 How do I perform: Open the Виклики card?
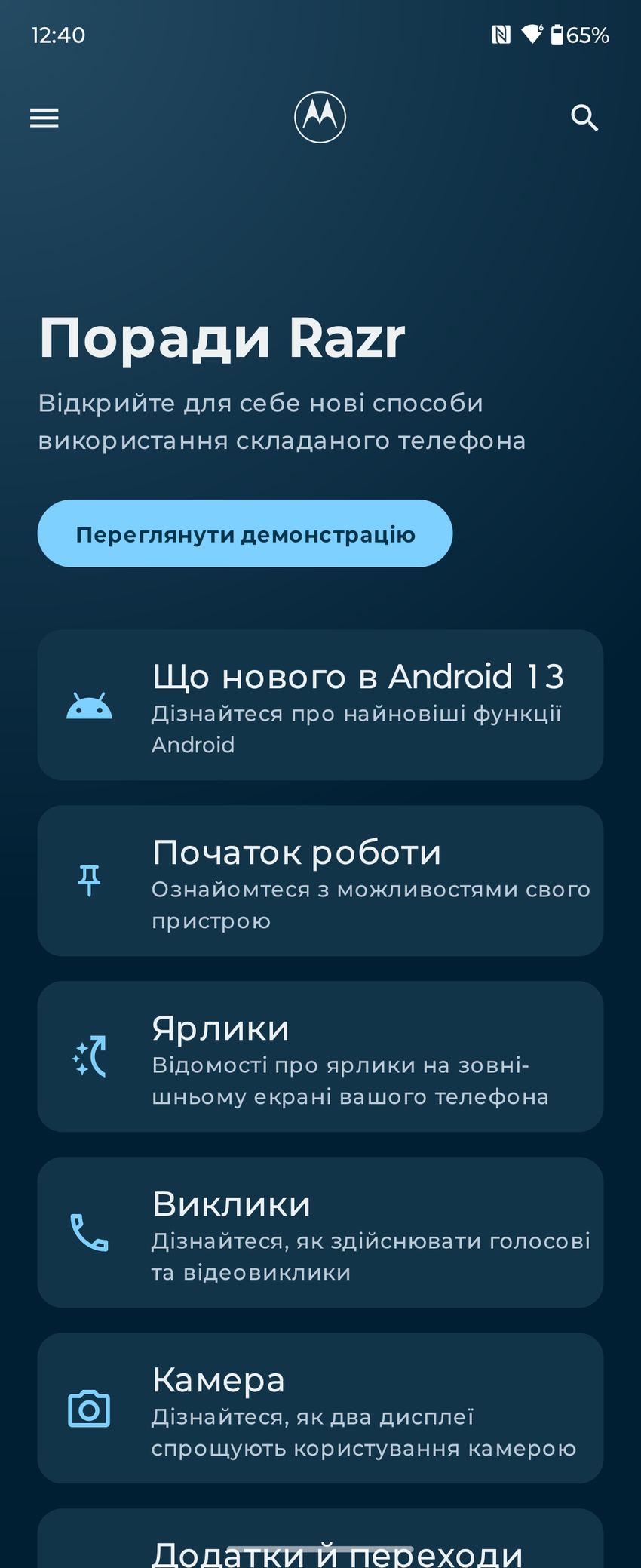[320, 1232]
